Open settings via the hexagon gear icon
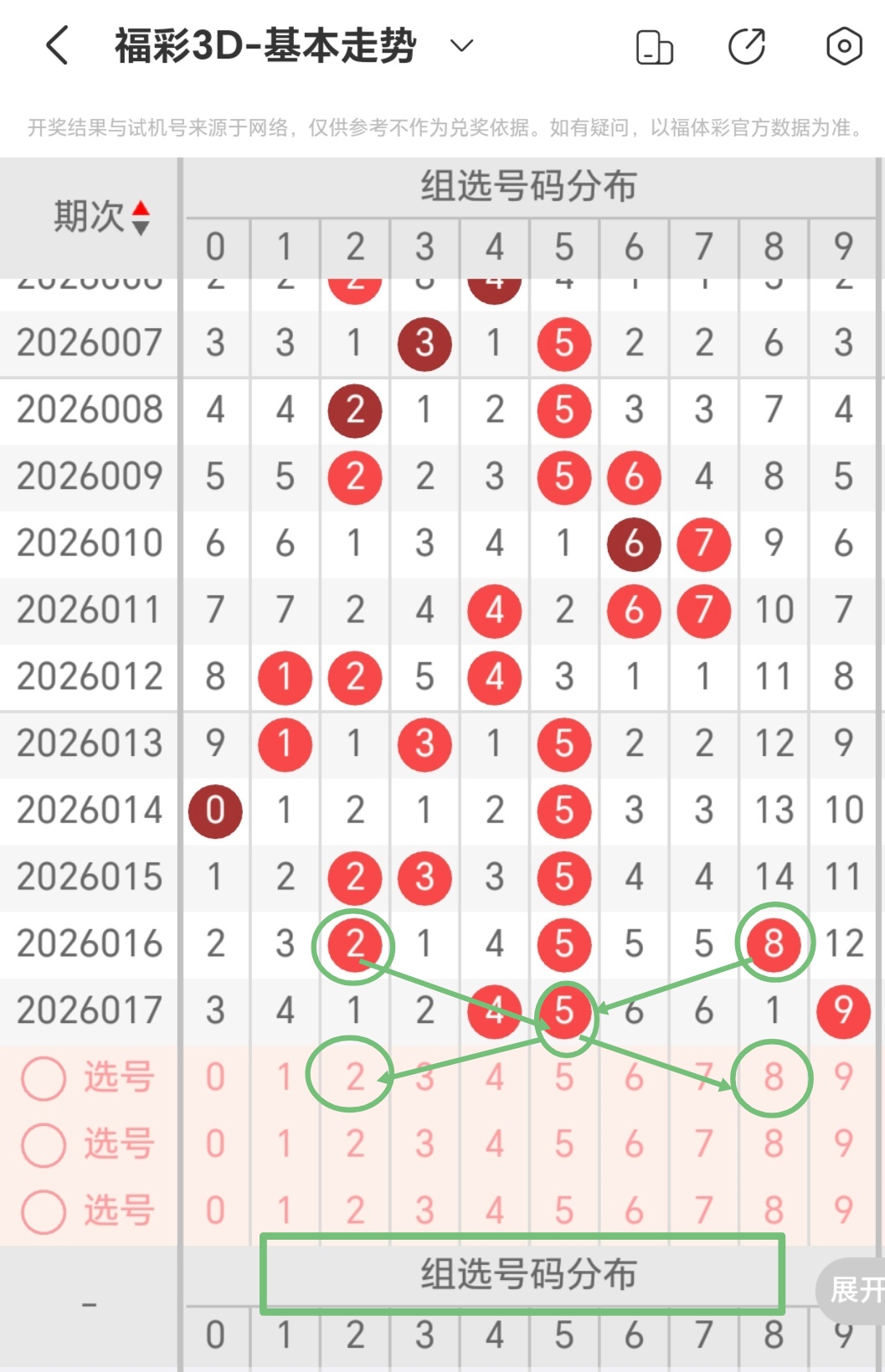This screenshot has width=885, height=1372. (844, 46)
